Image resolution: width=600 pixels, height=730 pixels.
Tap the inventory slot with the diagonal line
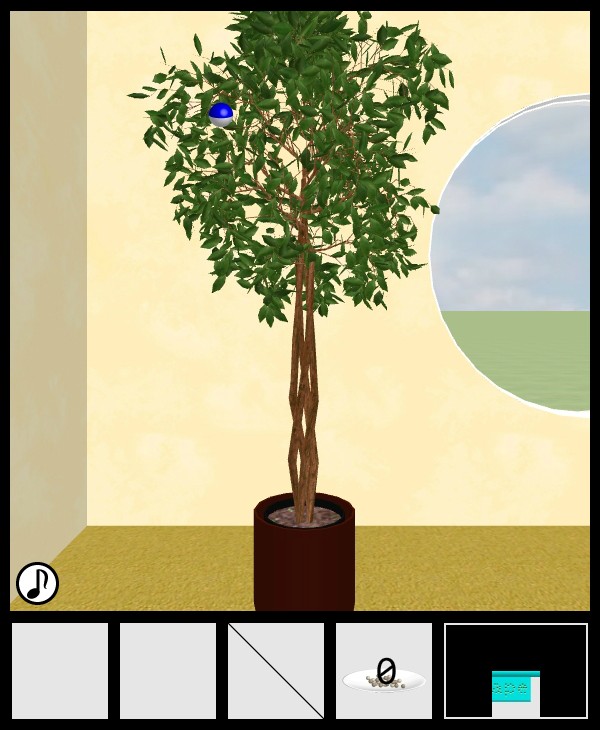[276, 671]
